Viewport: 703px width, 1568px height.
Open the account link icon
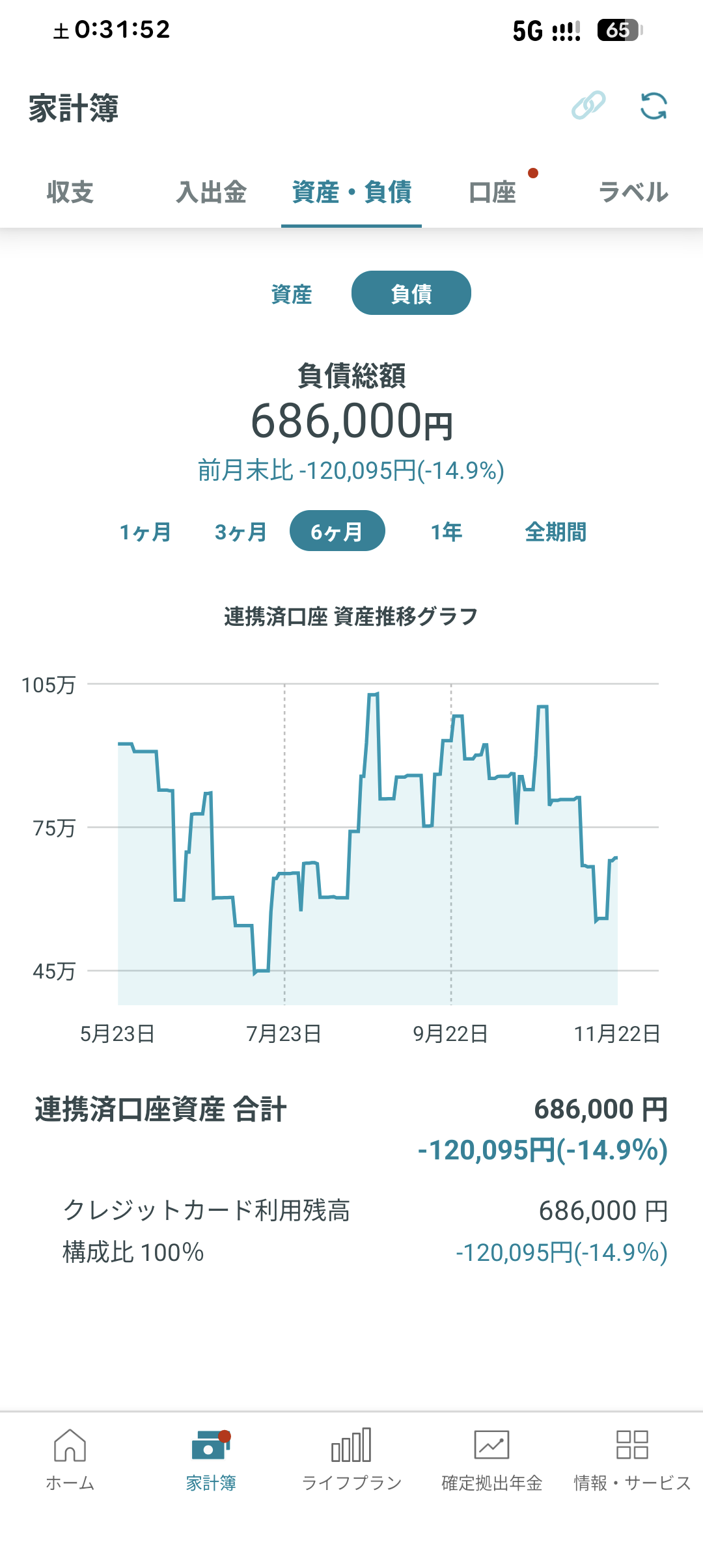pos(588,105)
